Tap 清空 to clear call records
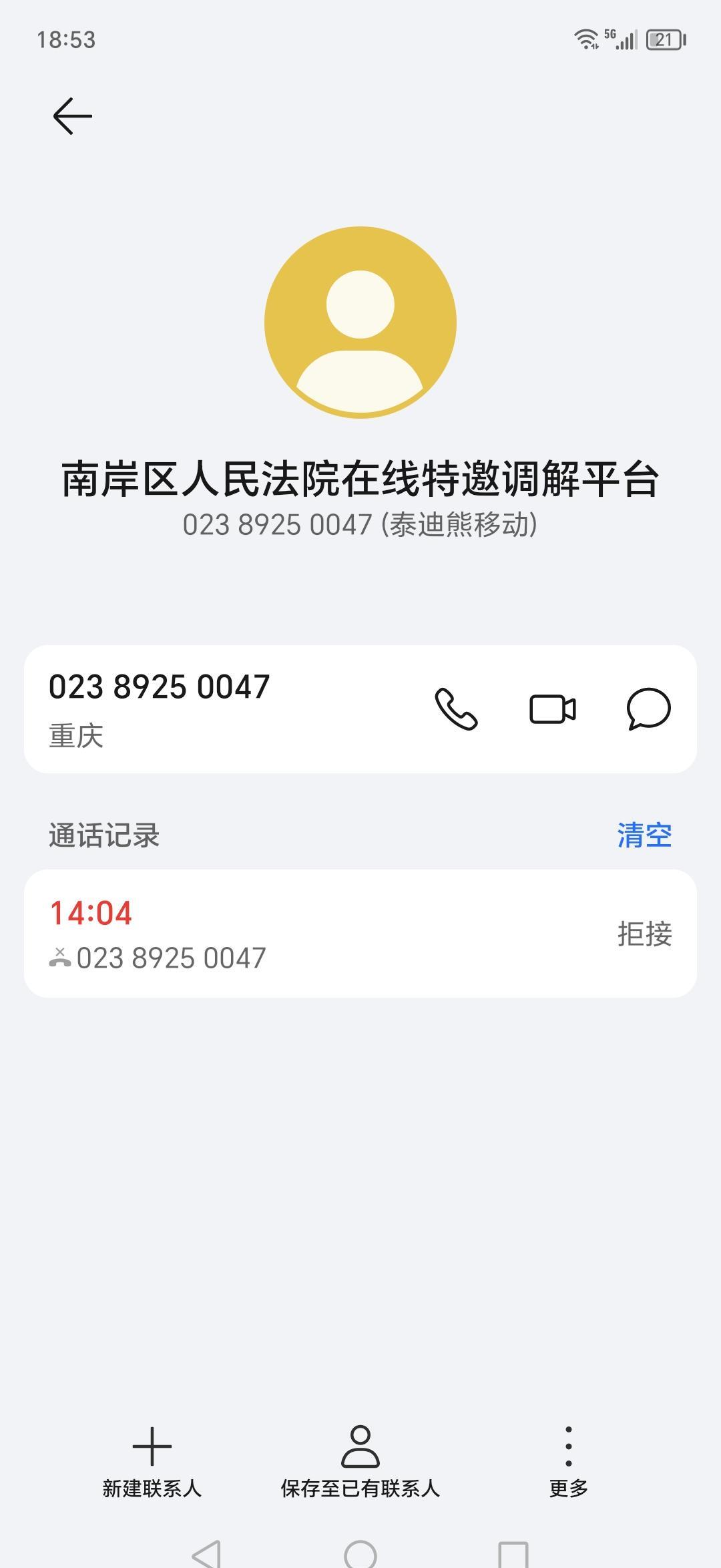 coord(643,833)
